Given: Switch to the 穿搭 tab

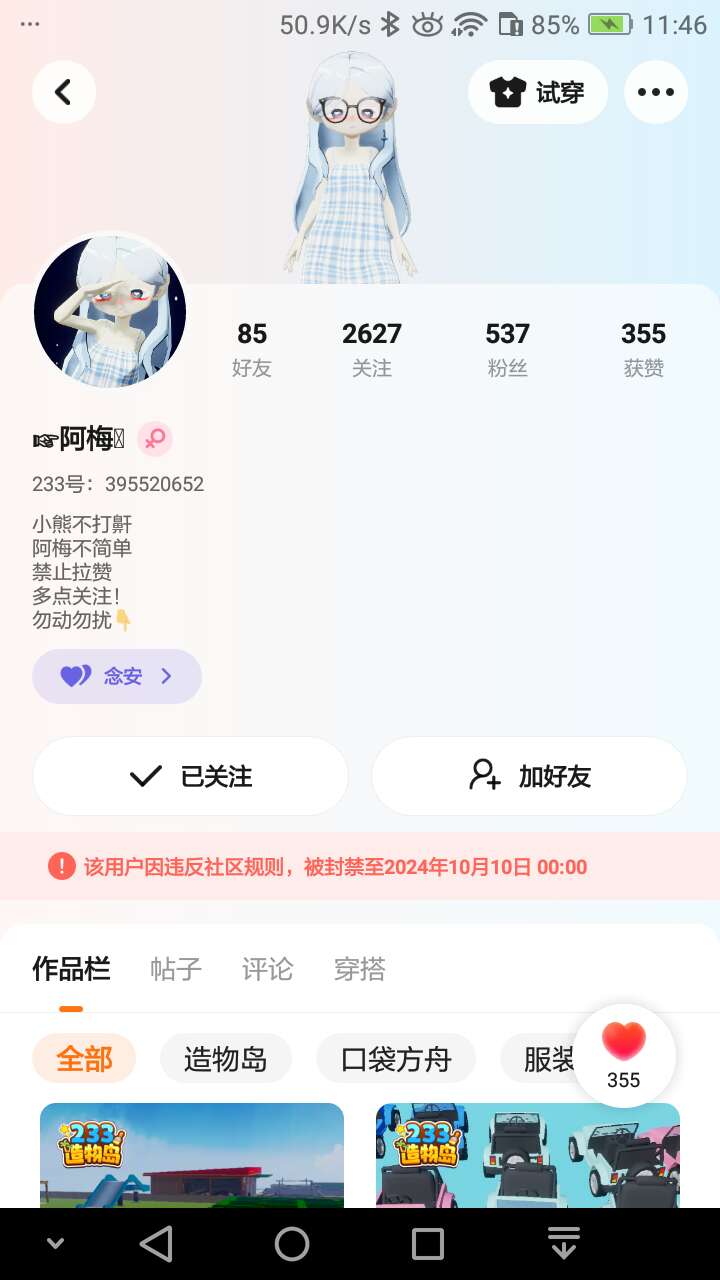Looking at the screenshot, I should [x=360, y=968].
